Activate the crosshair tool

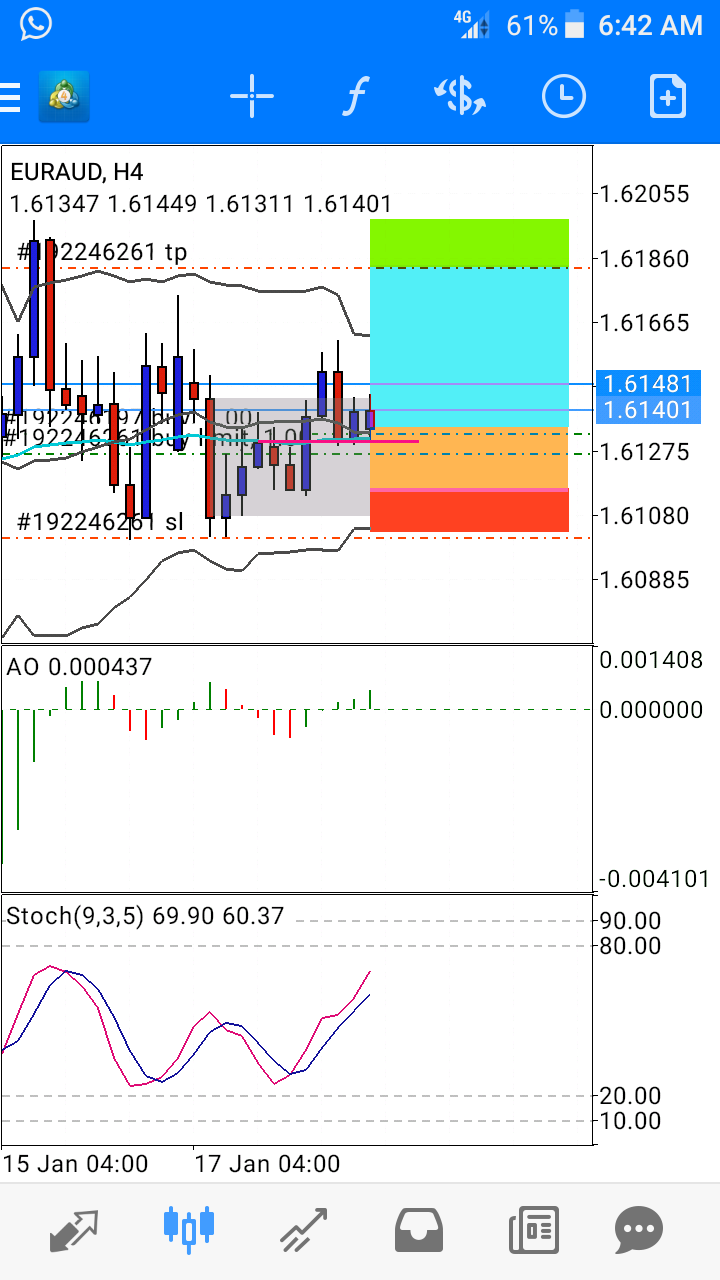point(252,96)
